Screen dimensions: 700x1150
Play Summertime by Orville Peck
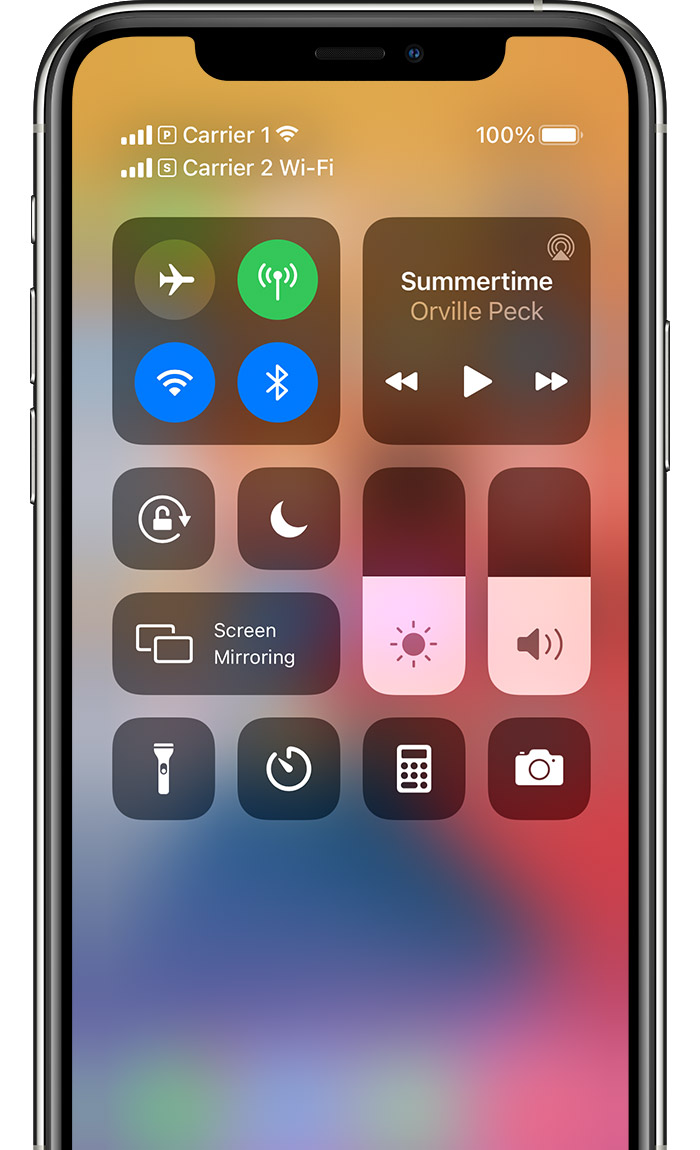(477, 381)
